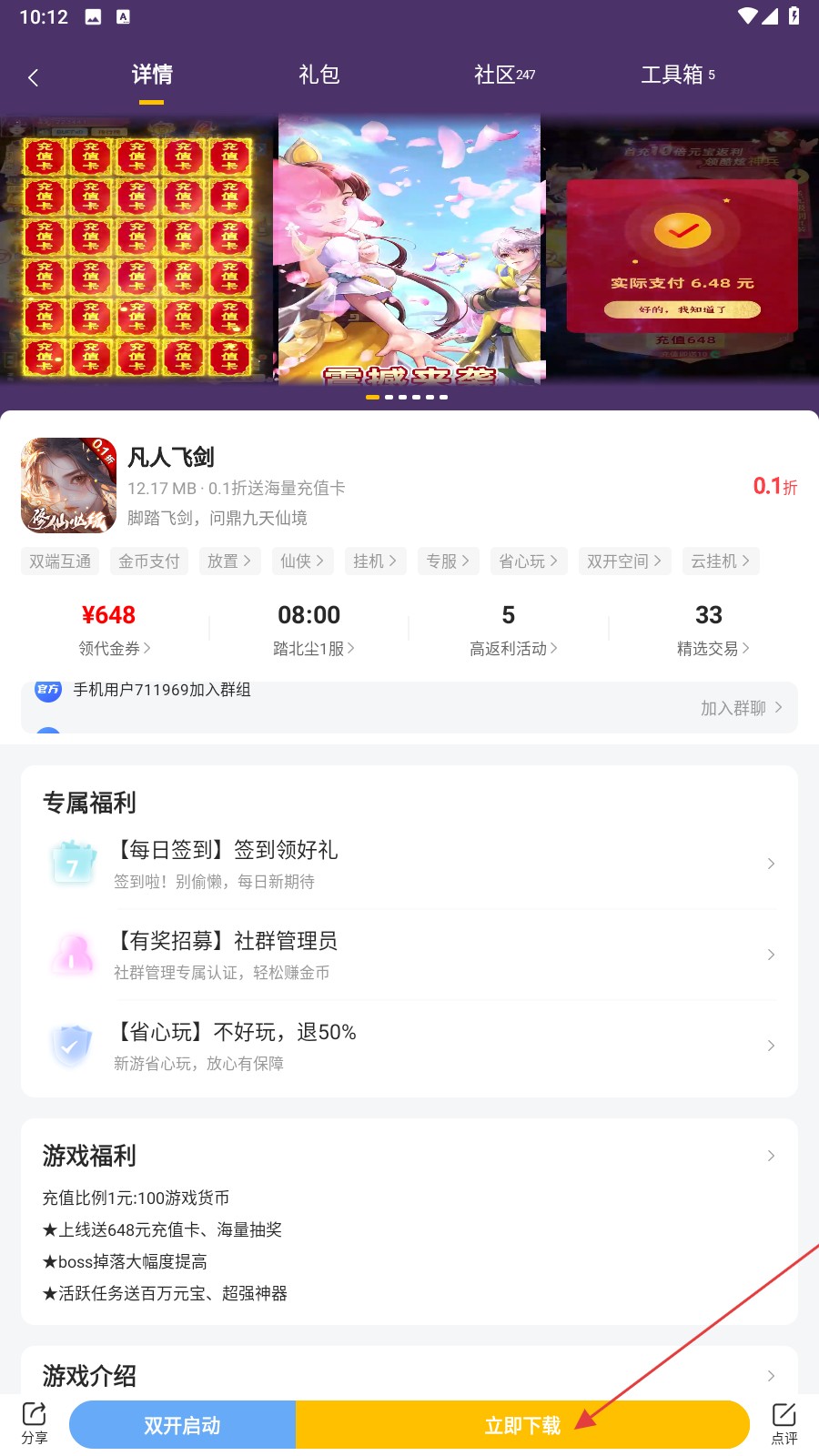Open the 有奖招募 社群管理员 row

[x=409, y=955]
